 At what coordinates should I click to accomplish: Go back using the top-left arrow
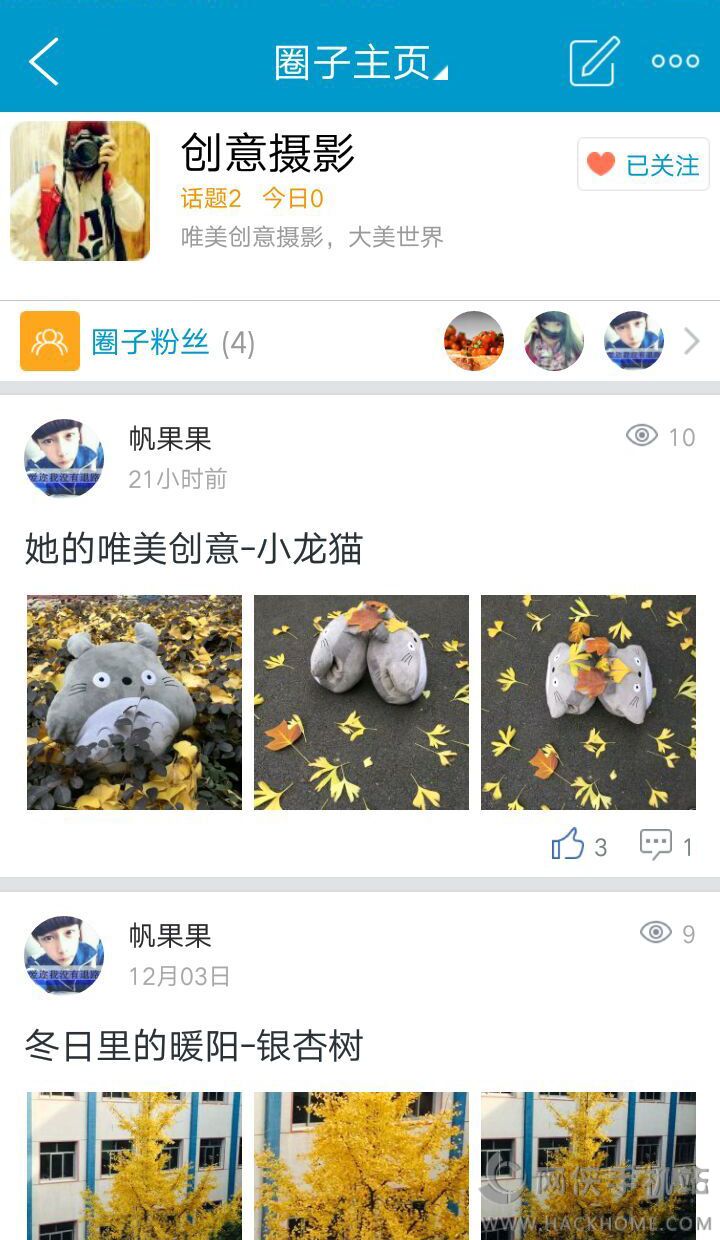pos(44,61)
